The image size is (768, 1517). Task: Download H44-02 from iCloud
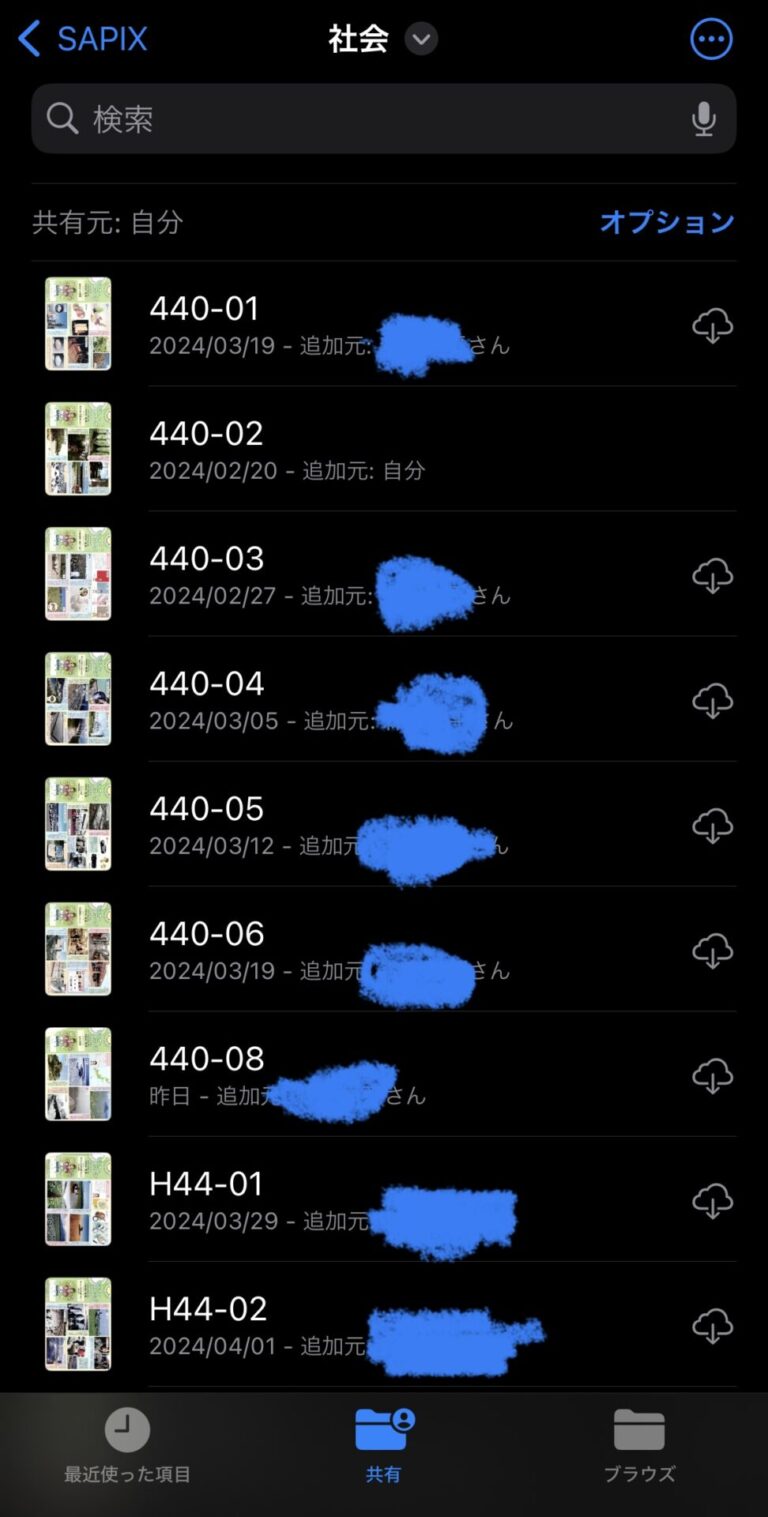pos(712,1325)
